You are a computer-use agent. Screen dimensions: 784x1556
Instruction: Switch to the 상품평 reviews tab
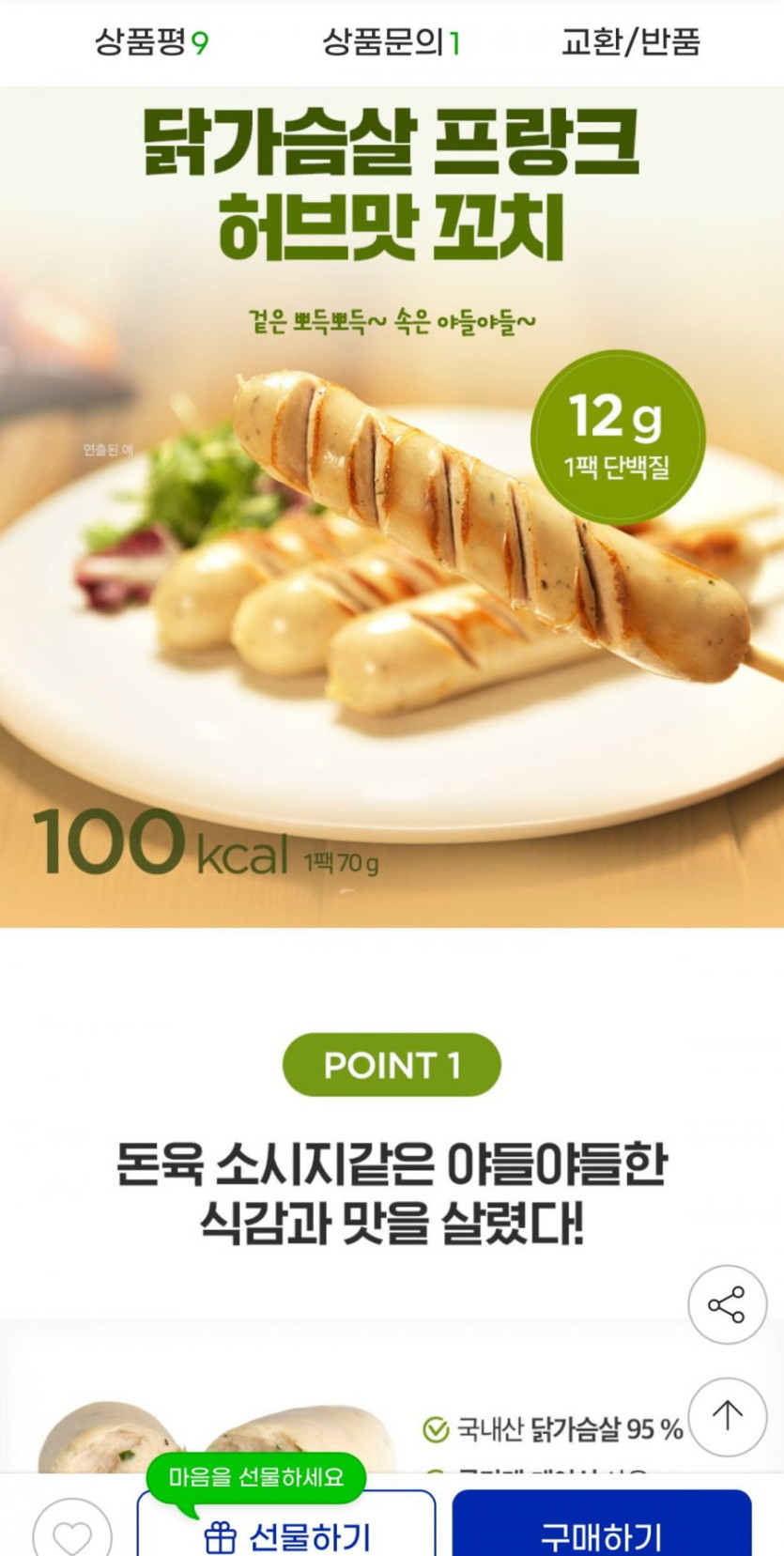151,42
